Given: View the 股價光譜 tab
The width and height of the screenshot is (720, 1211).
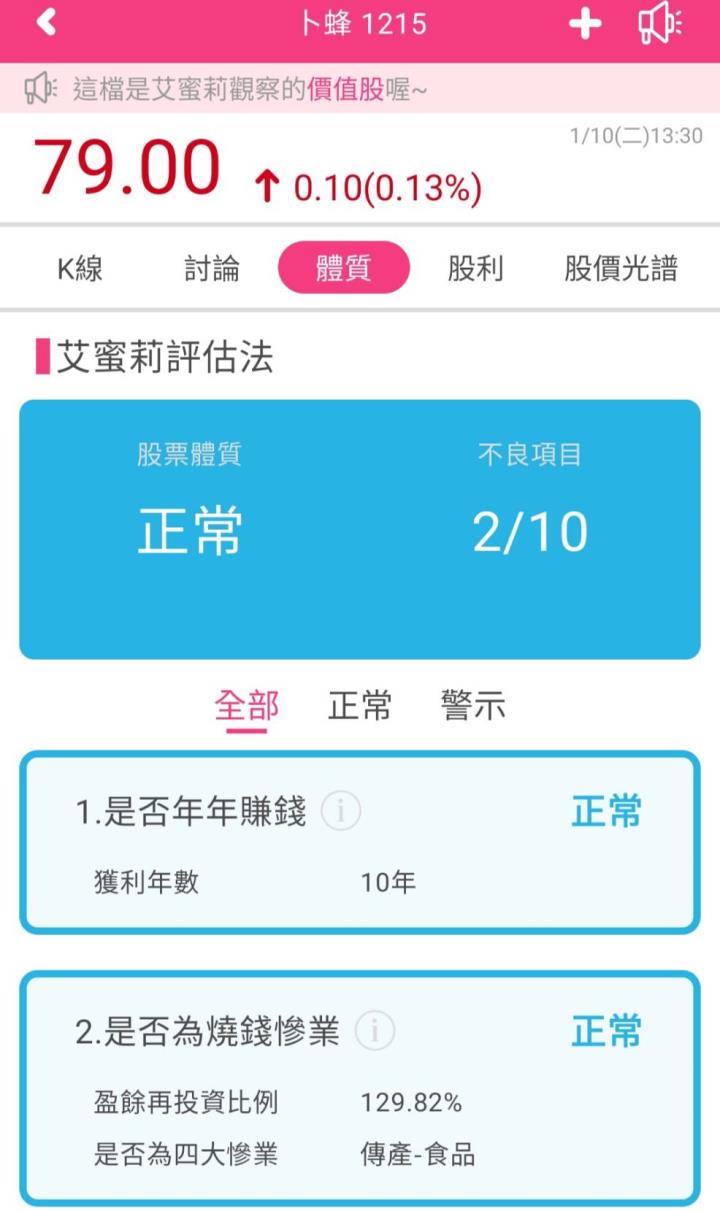Looking at the screenshot, I should pyautogui.click(x=621, y=268).
